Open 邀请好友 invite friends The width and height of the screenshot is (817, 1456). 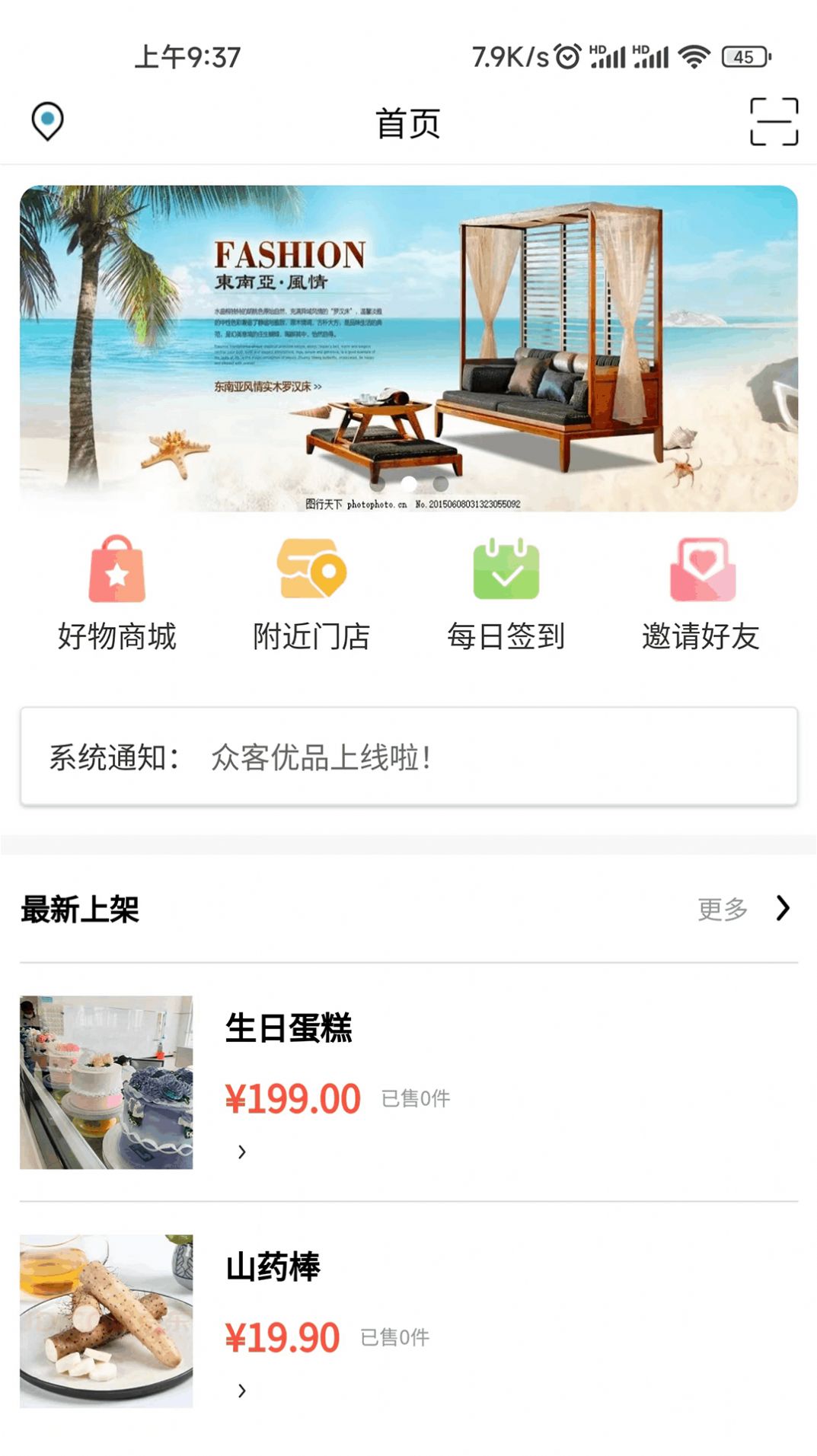tap(701, 594)
